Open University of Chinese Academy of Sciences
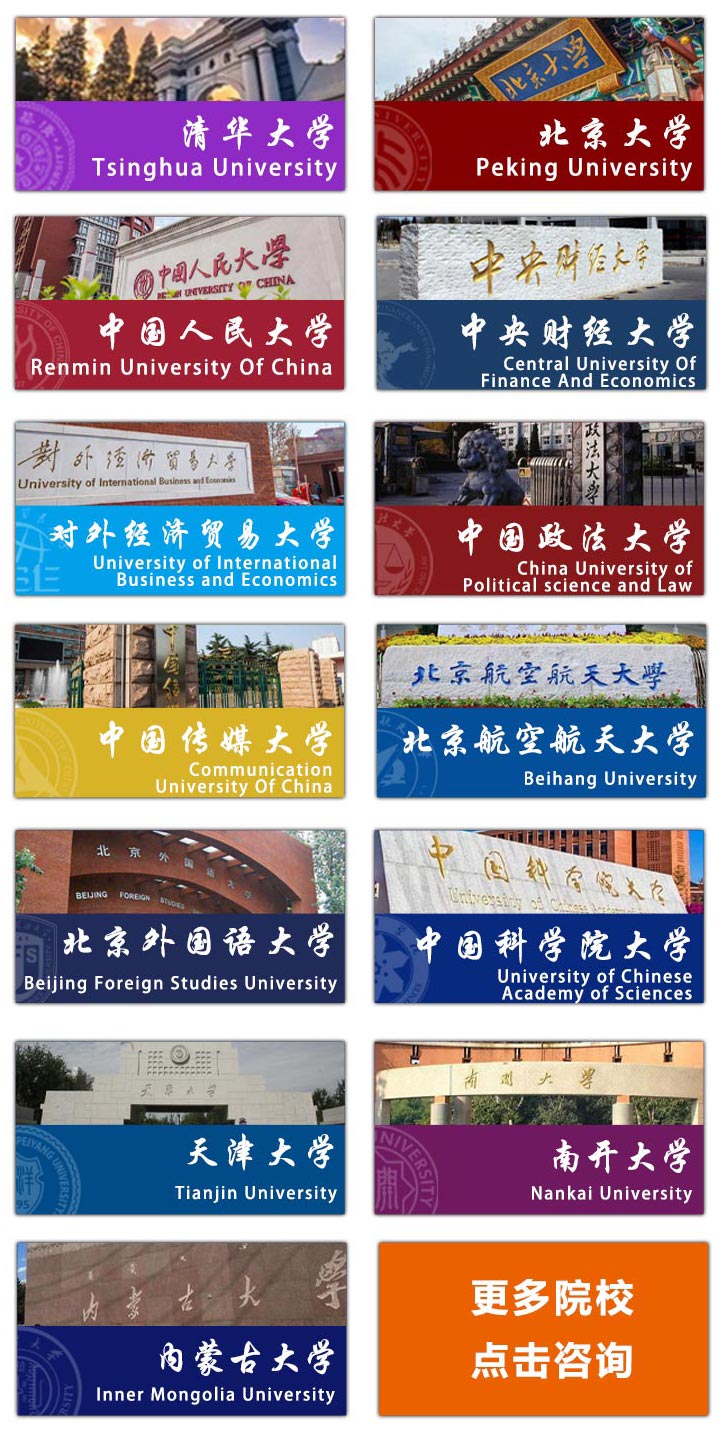The height and width of the screenshot is (1432, 722). pos(540,916)
